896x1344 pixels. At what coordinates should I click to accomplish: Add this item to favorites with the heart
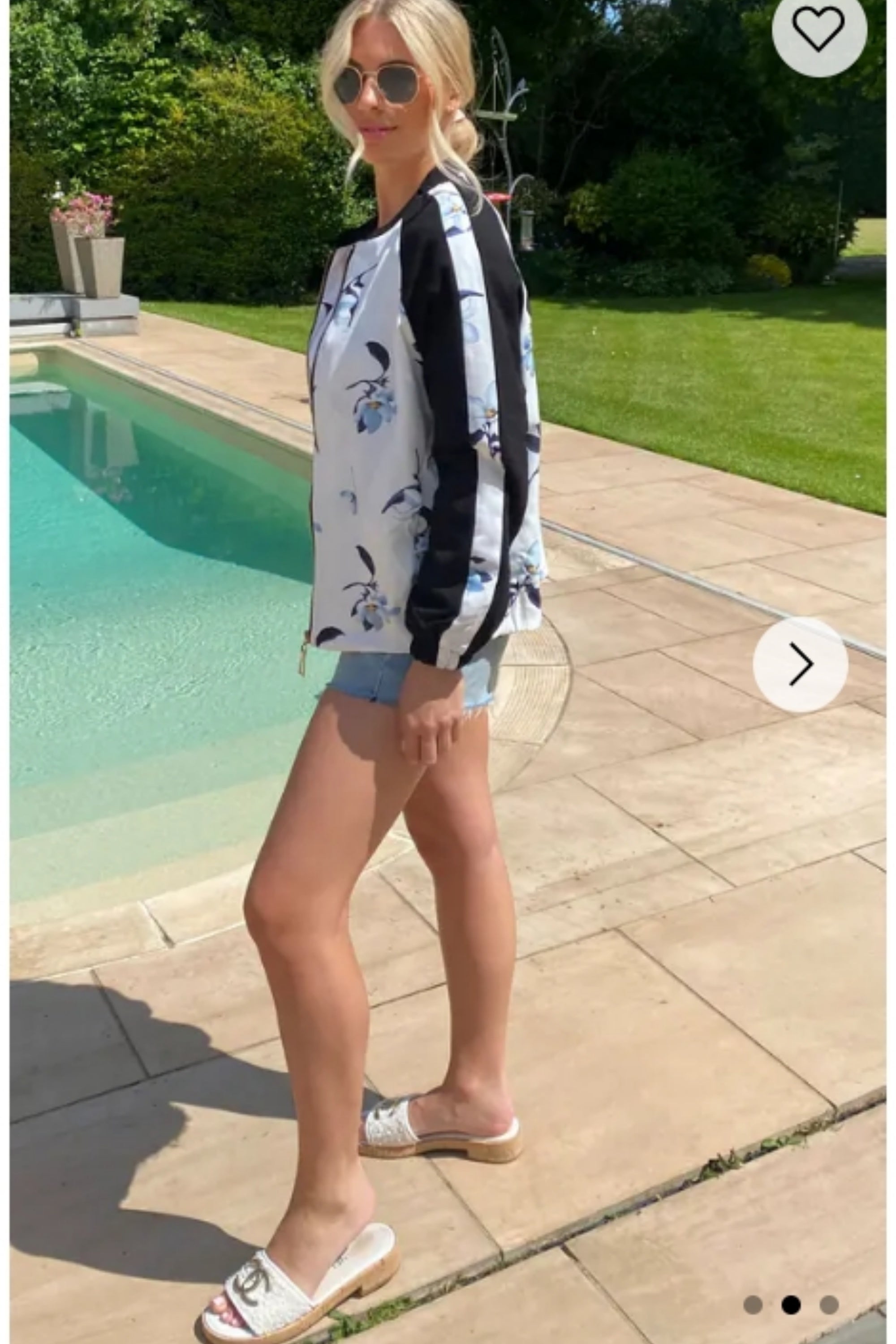click(818, 29)
